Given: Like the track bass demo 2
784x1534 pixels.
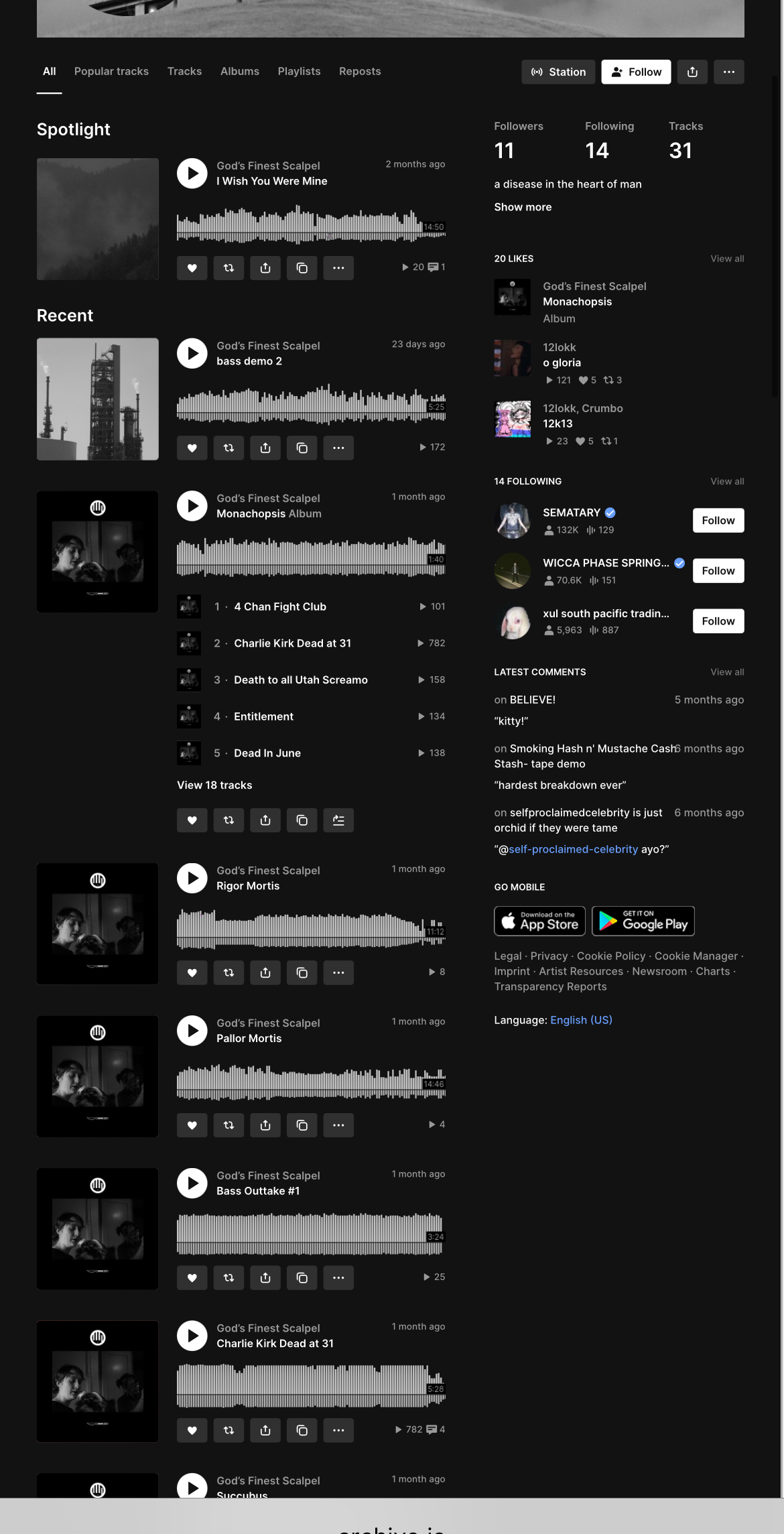Looking at the screenshot, I should (192, 448).
